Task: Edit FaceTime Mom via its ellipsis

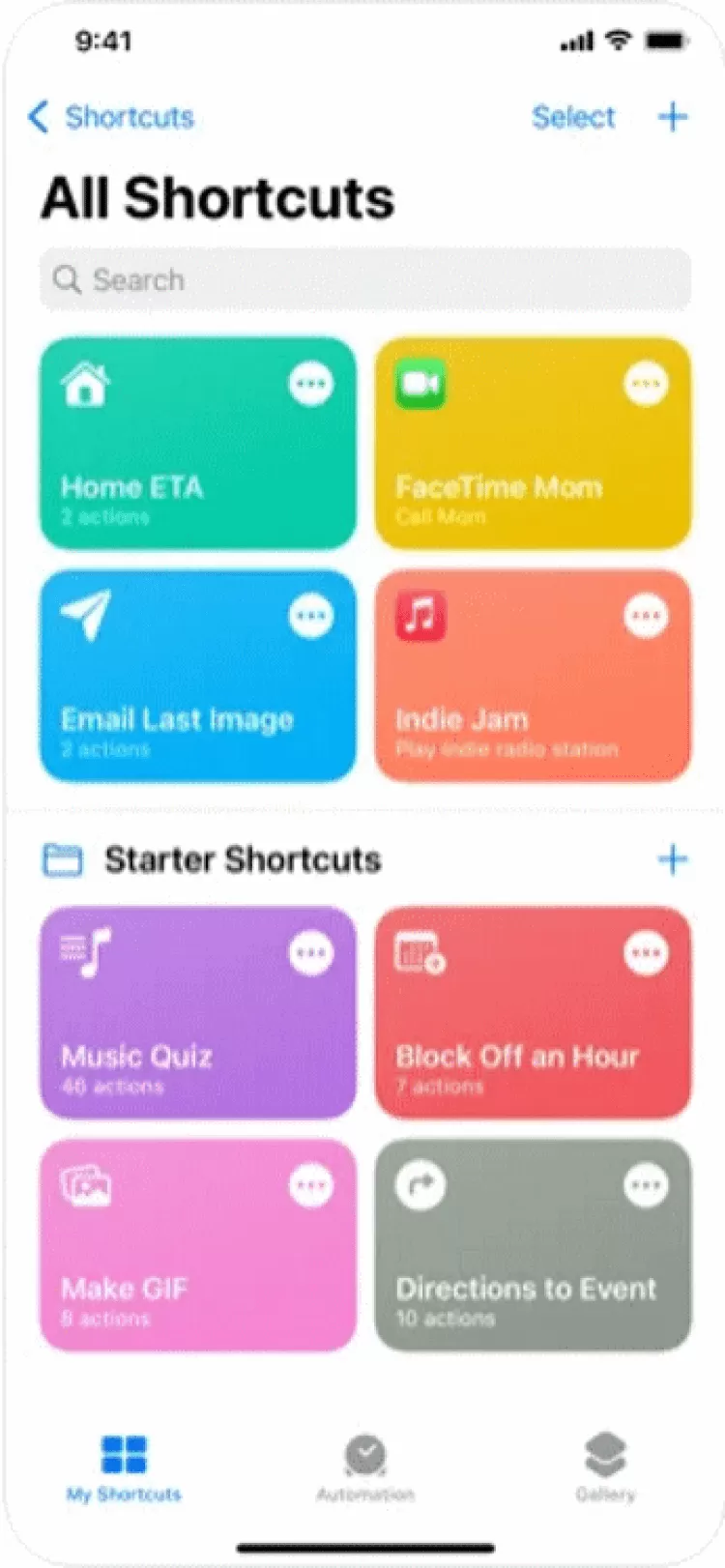Action: (645, 384)
